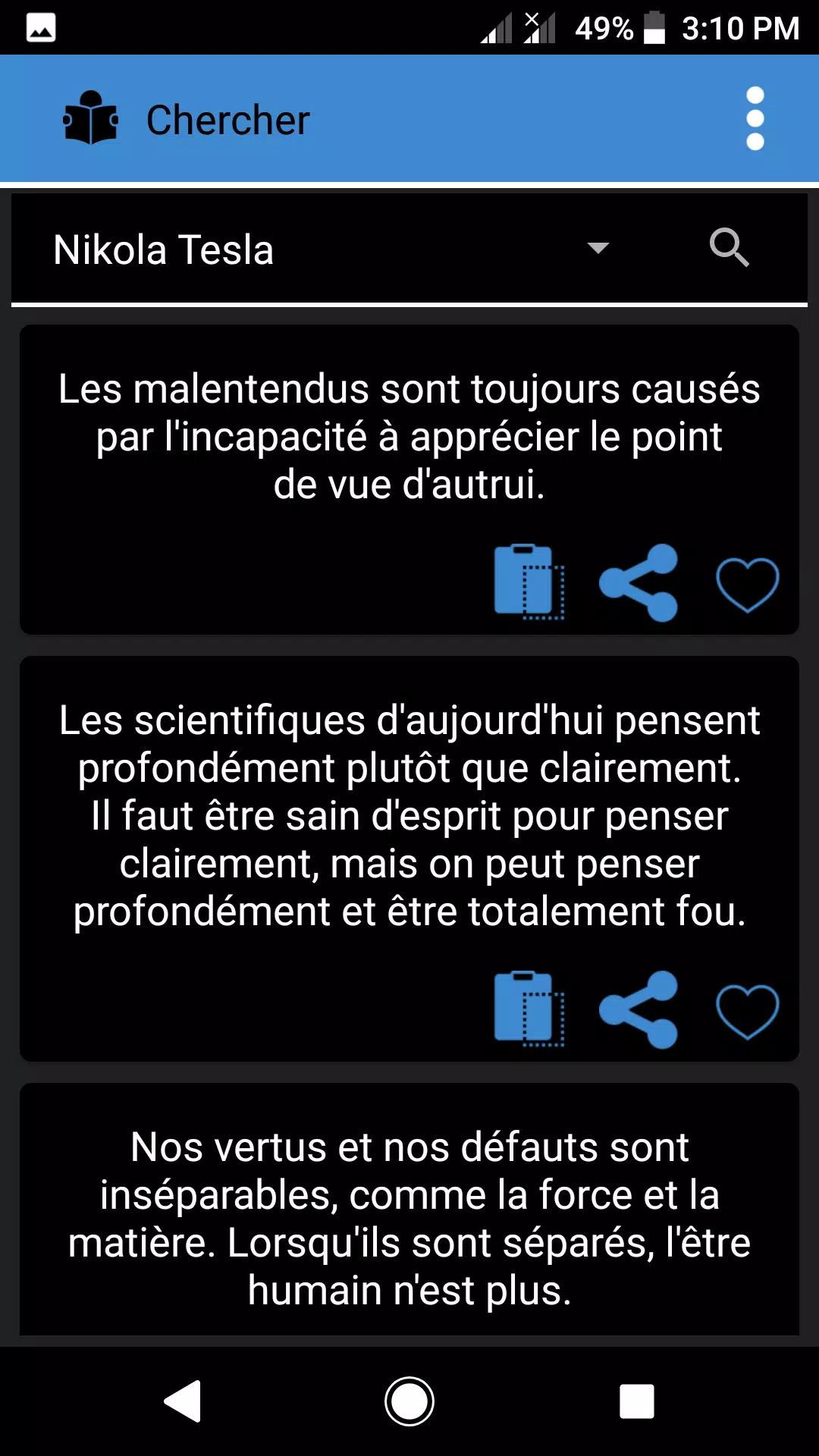Open the three-dot overflow menu
Image resolution: width=819 pixels, height=1456 pixels.
(x=755, y=119)
